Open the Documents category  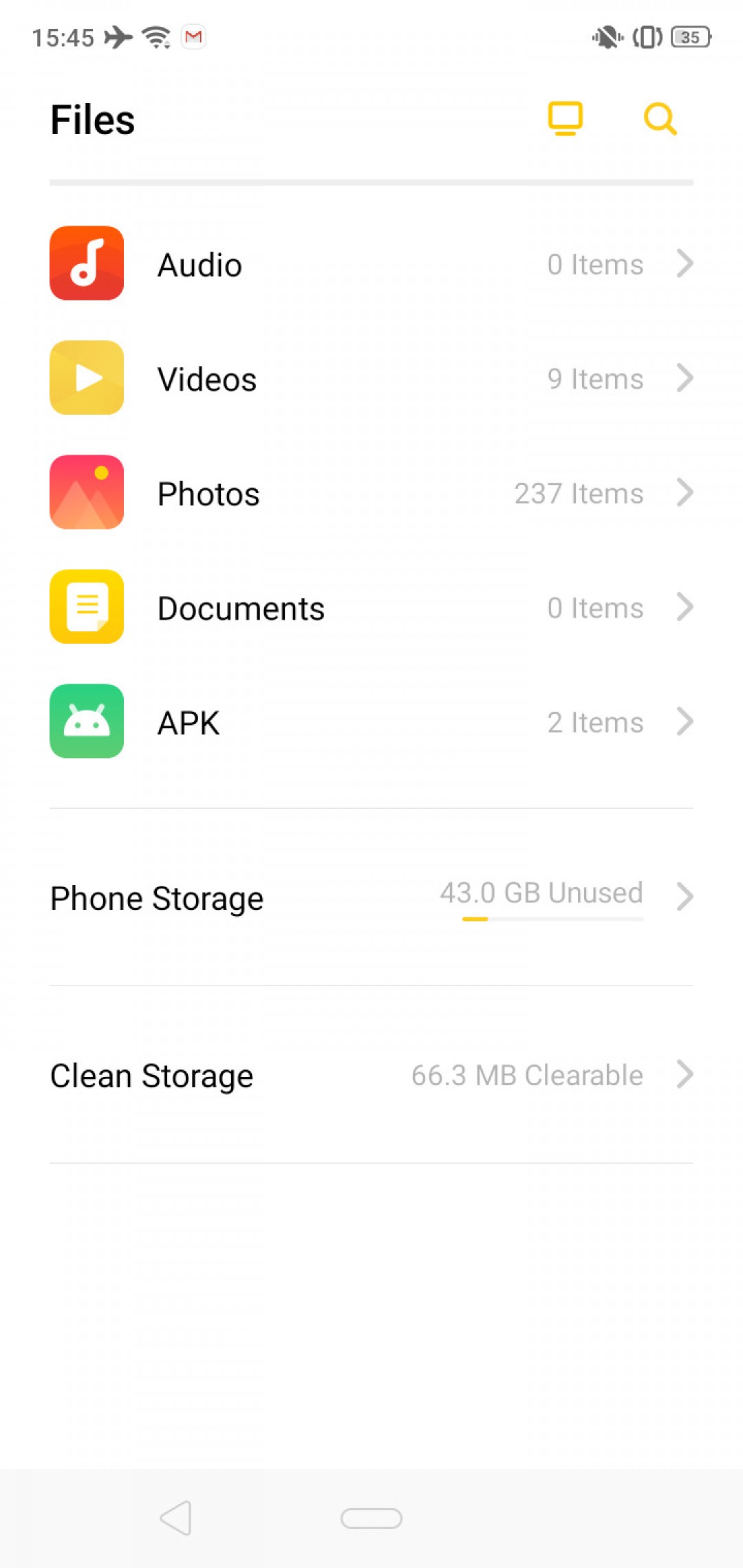pos(371,607)
